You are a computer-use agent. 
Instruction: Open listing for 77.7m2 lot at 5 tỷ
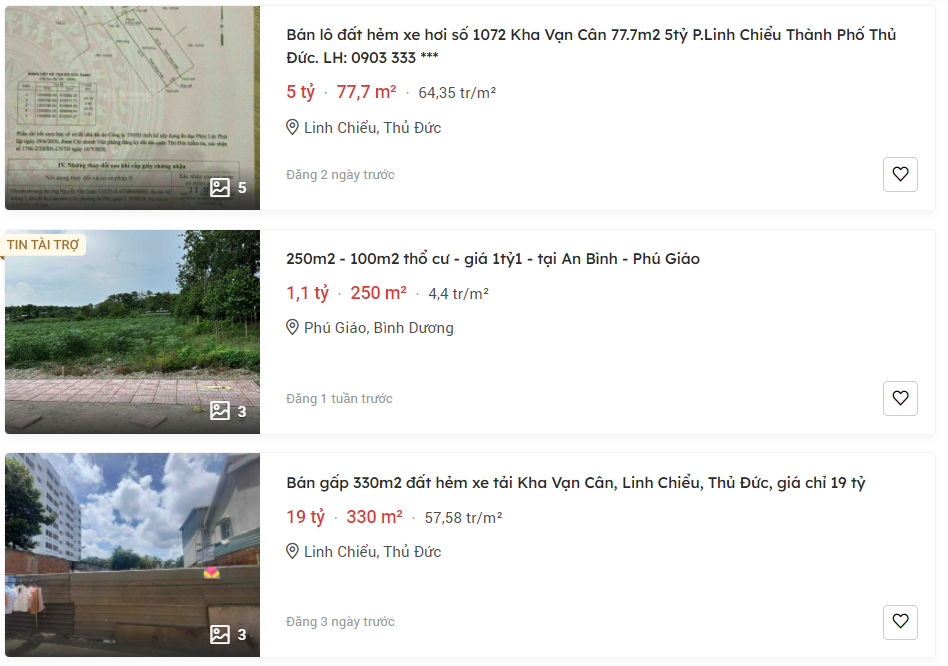tap(590, 45)
